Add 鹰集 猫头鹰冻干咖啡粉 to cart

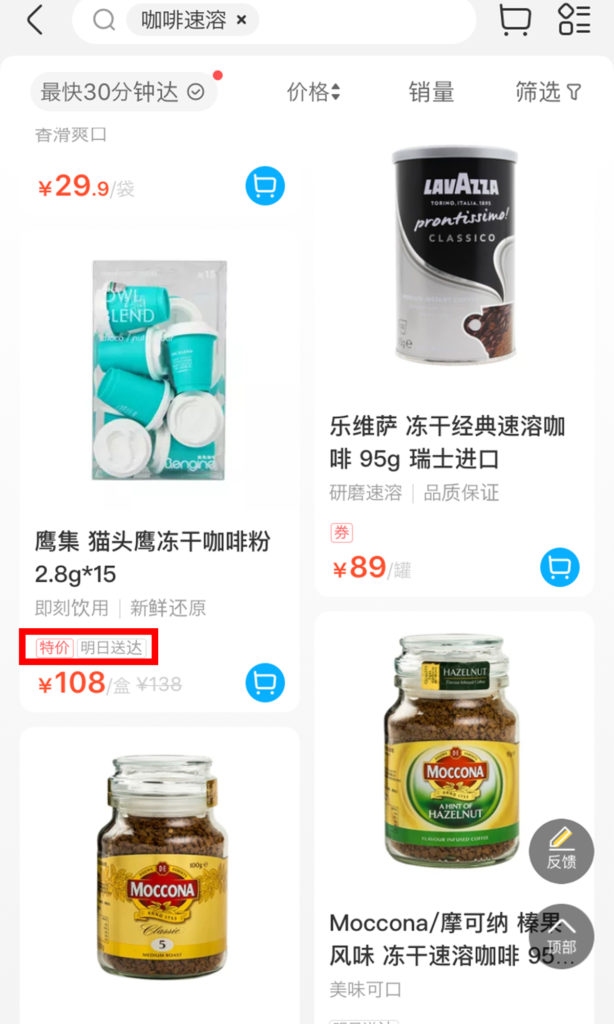coord(265,683)
